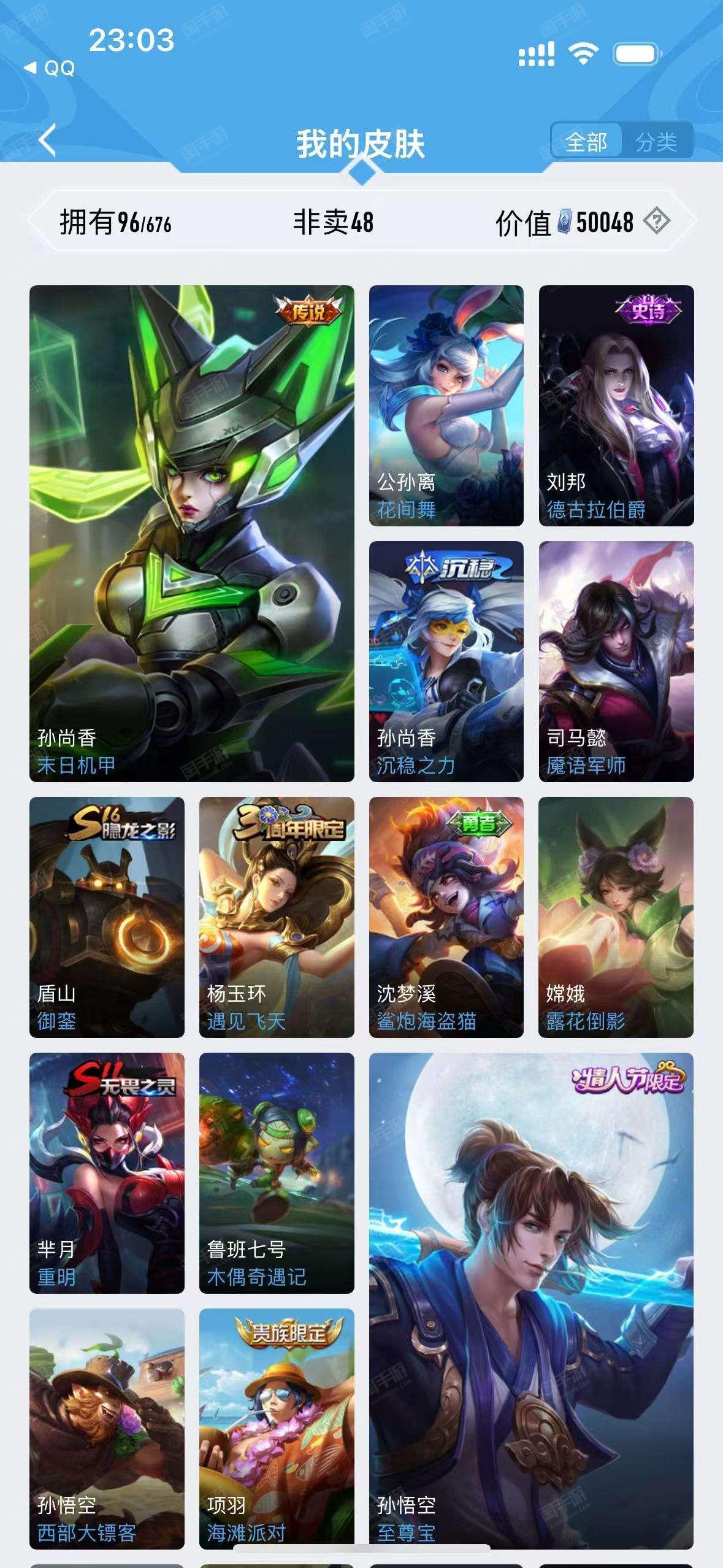This screenshot has width=723, height=1568.
Task: Switch to the 分类 tab
Action: pyautogui.click(x=656, y=142)
